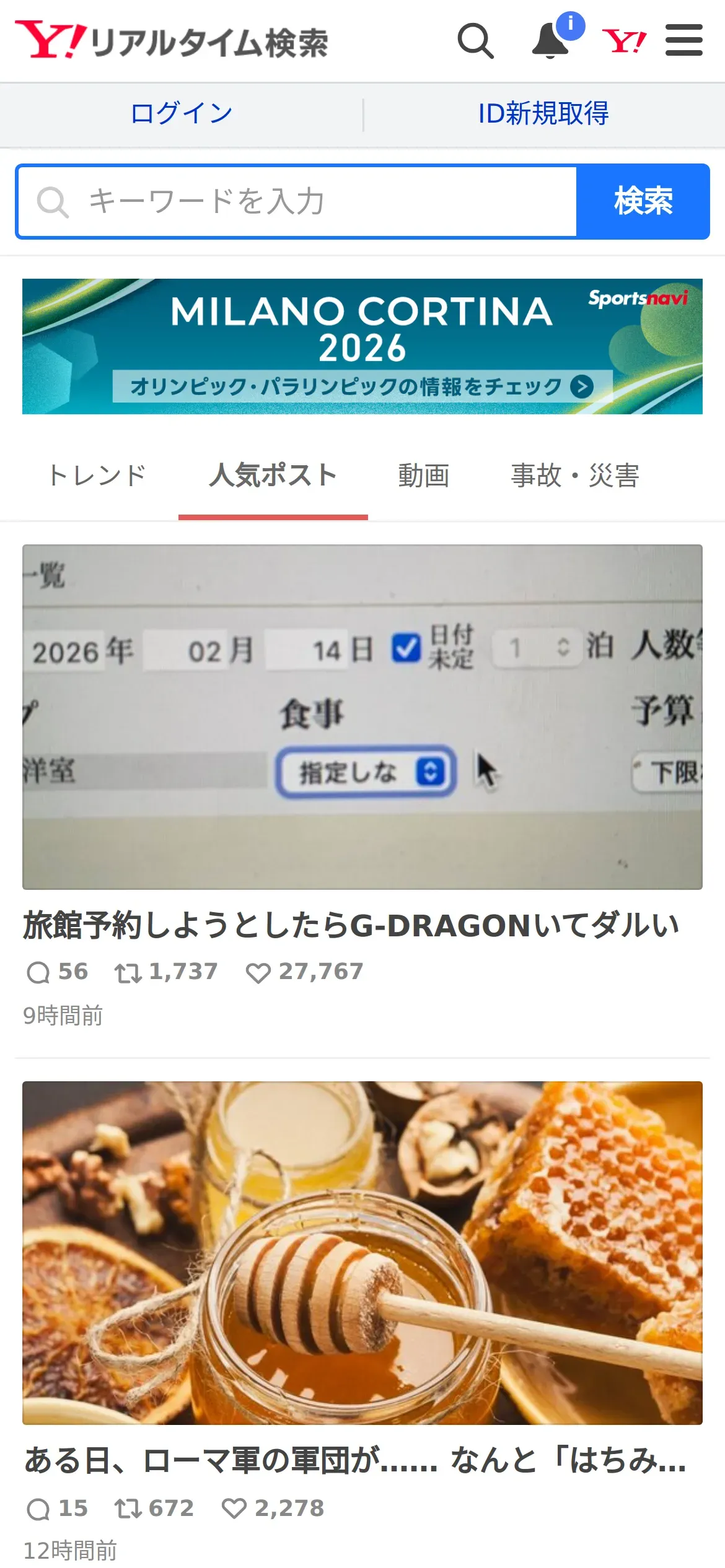This screenshot has height=1568, width=725.
Task: Go to Yahoo! Japan home icon
Action: 624,41
